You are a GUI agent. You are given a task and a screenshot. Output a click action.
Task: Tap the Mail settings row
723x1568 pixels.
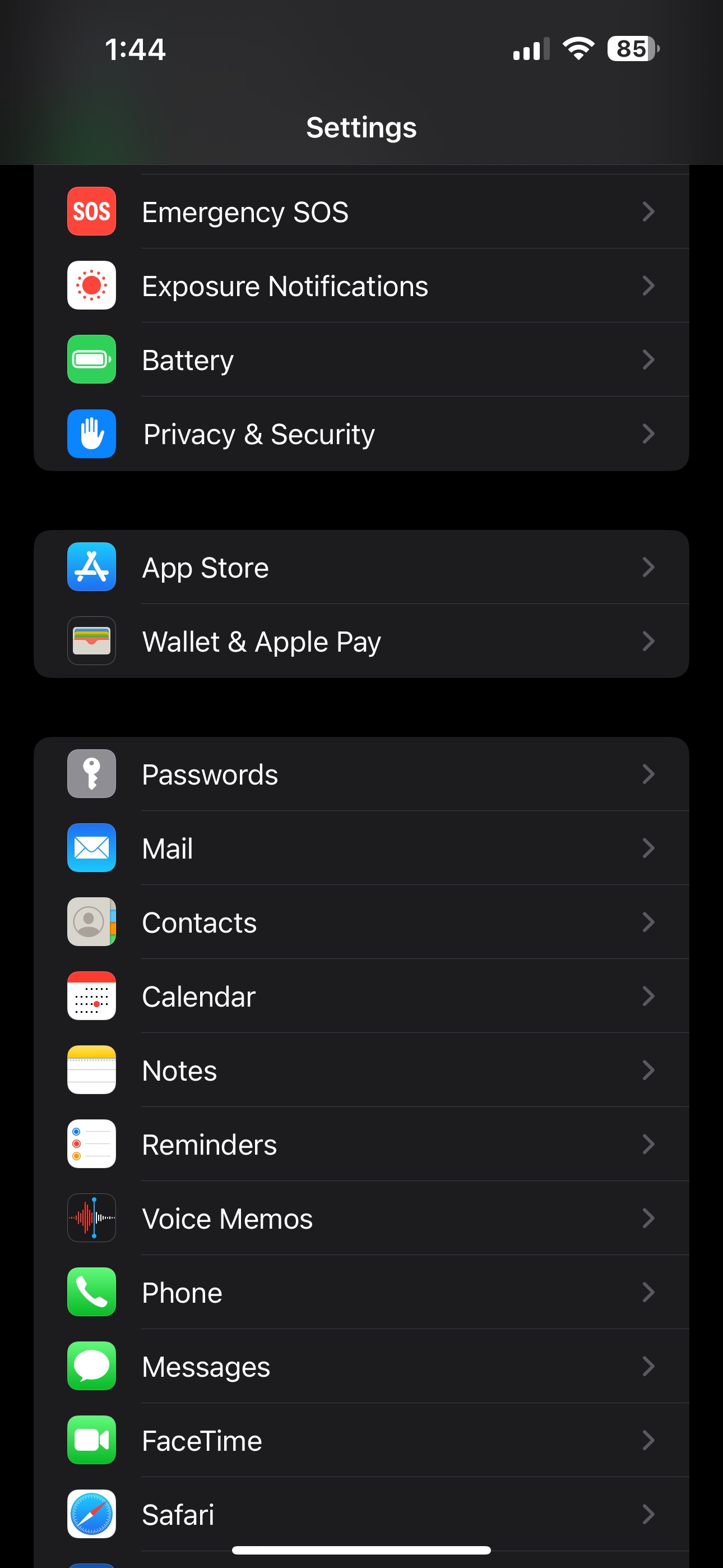361,848
